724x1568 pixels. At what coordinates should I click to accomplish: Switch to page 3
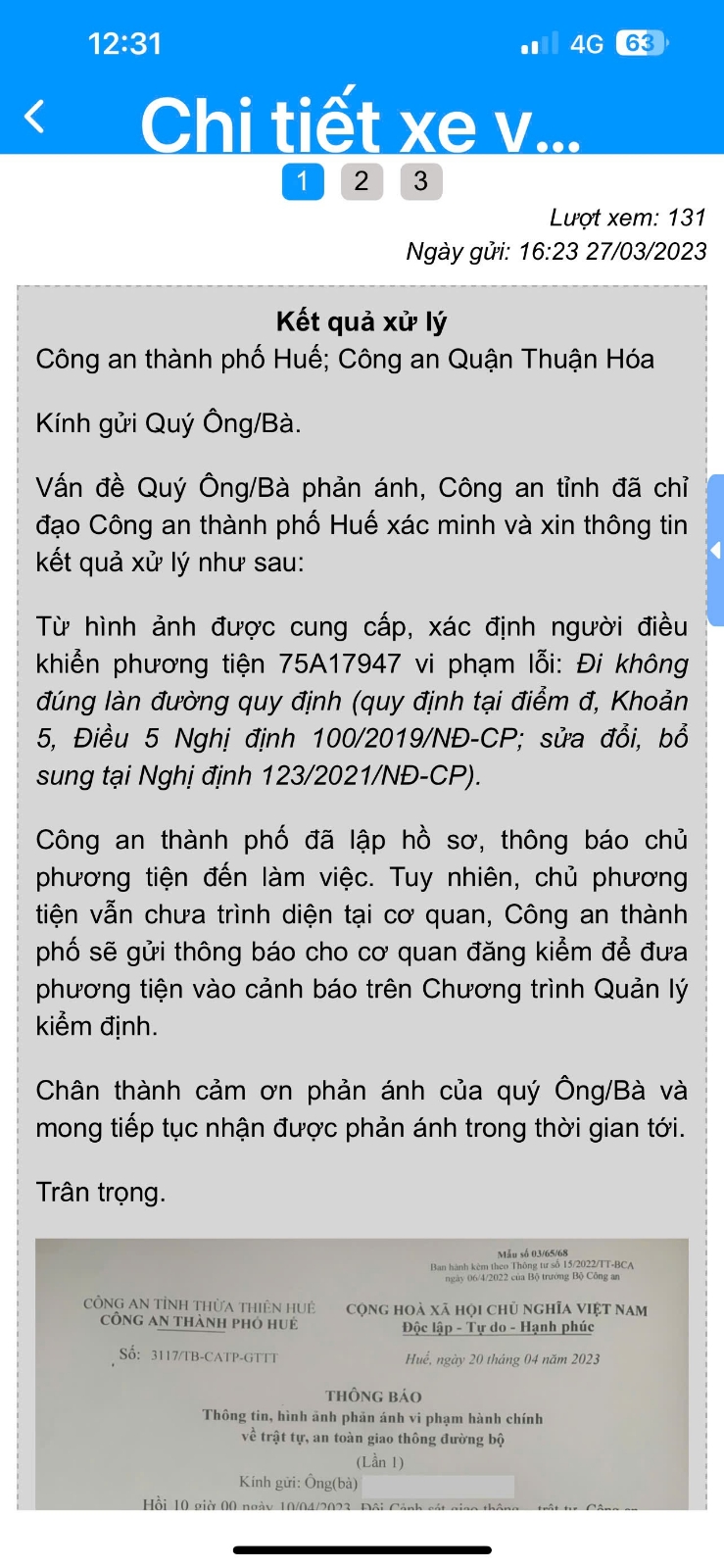[421, 181]
